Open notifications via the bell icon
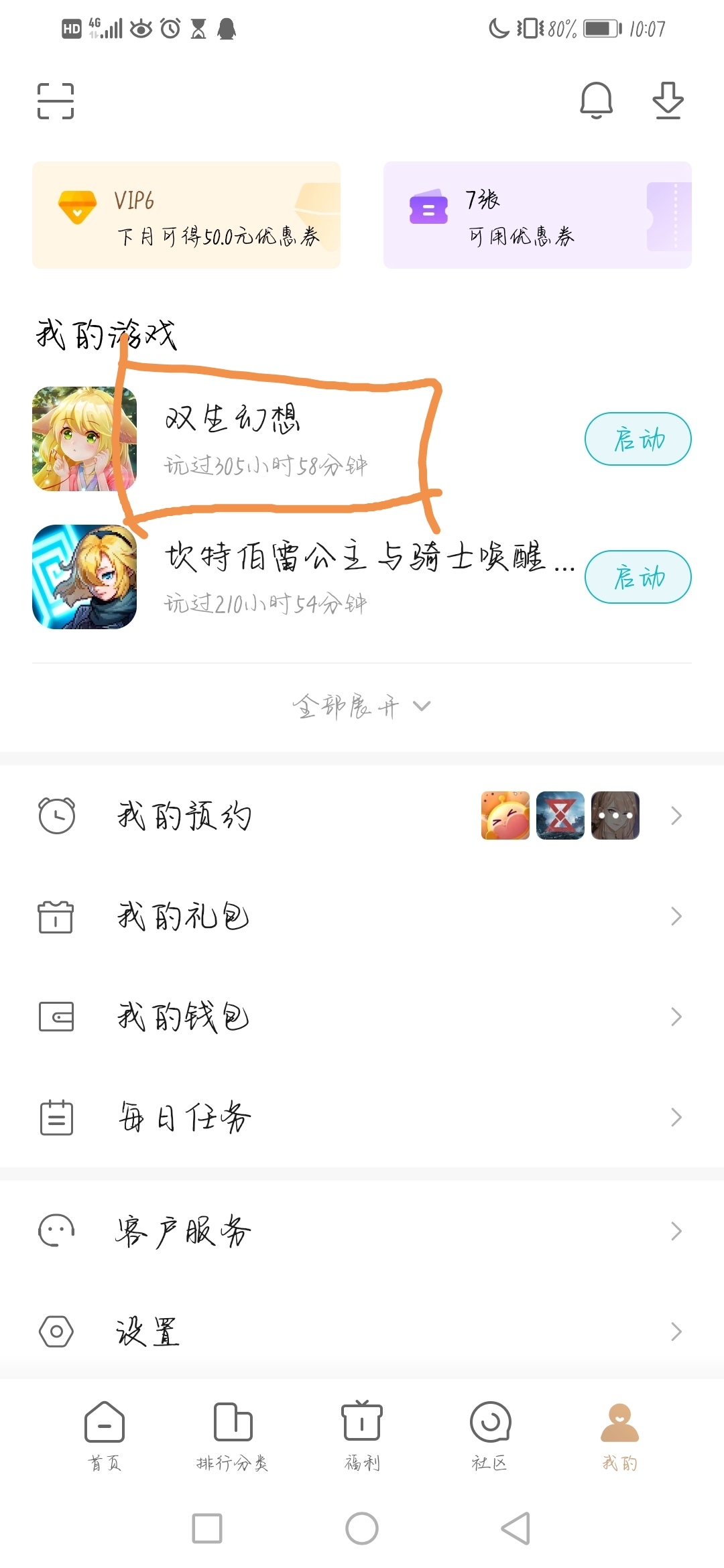The height and width of the screenshot is (1568, 724). (x=596, y=101)
